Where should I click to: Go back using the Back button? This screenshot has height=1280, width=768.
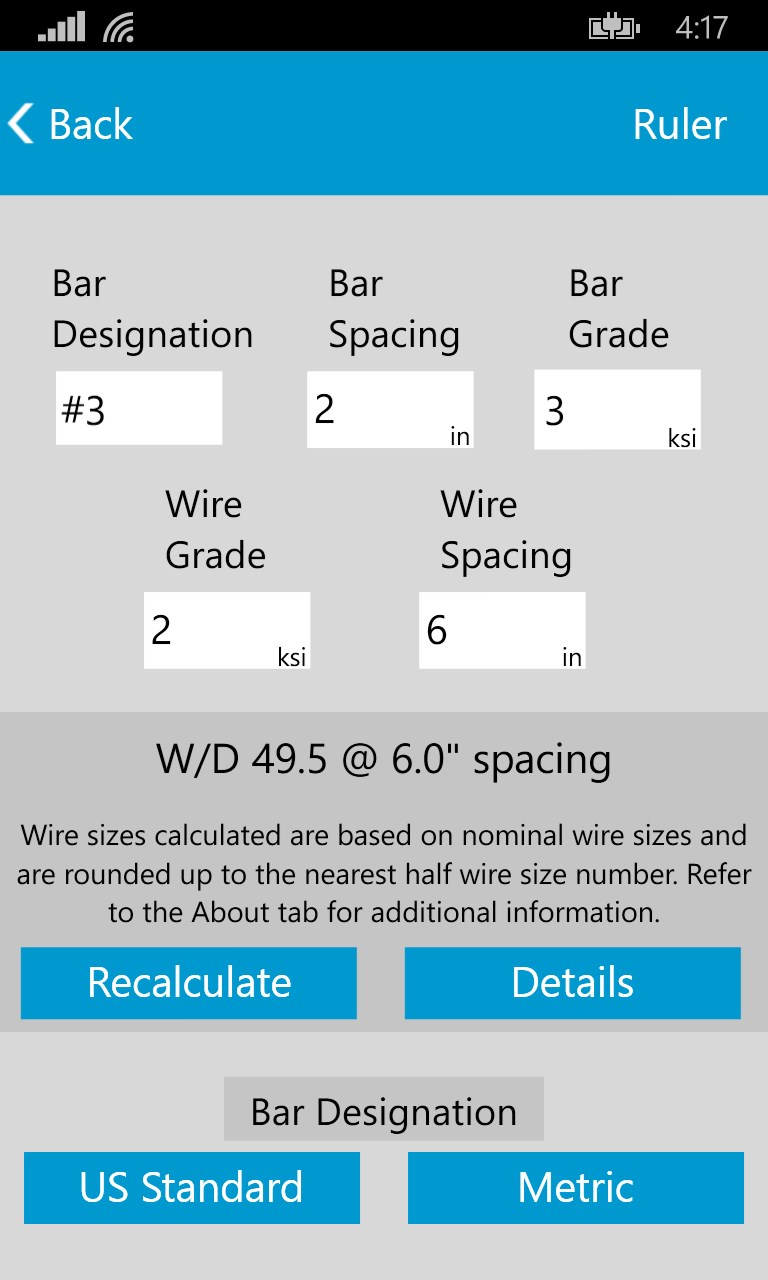(72, 125)
